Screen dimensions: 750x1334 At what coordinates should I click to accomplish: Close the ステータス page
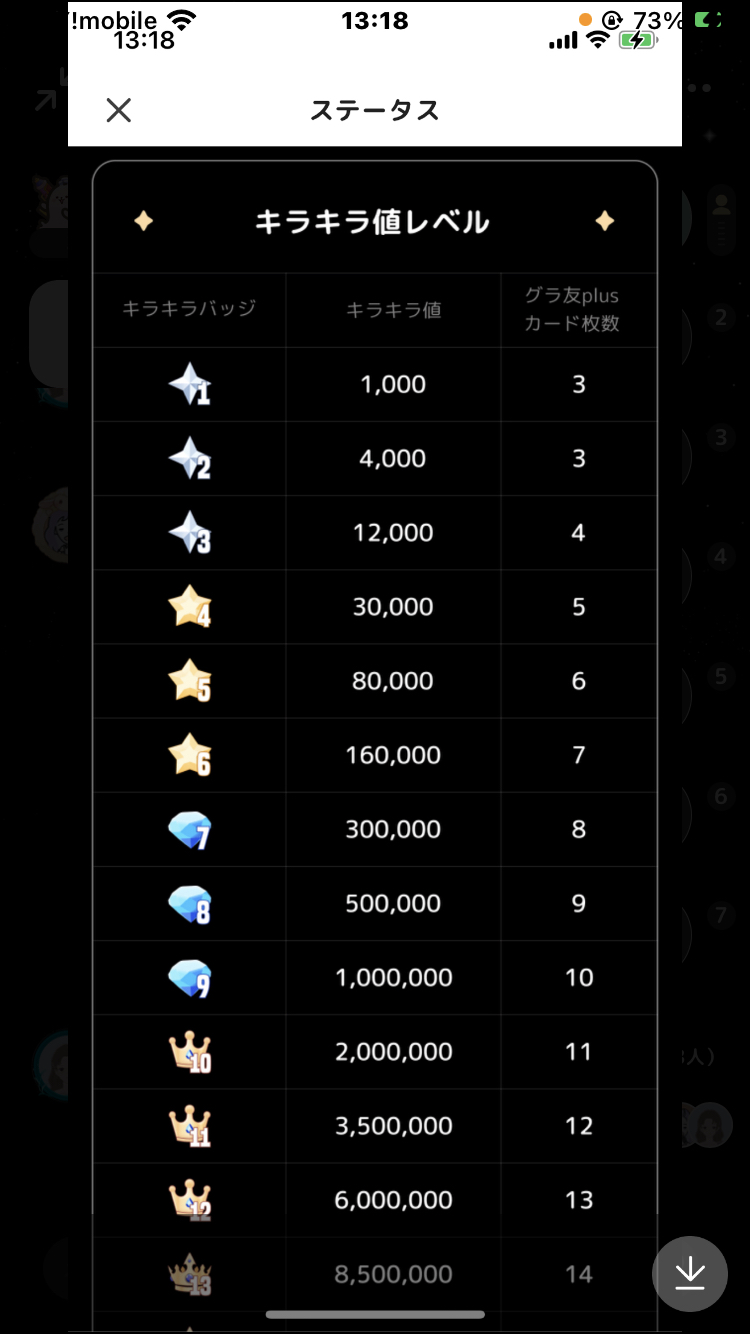click(119, 110)
